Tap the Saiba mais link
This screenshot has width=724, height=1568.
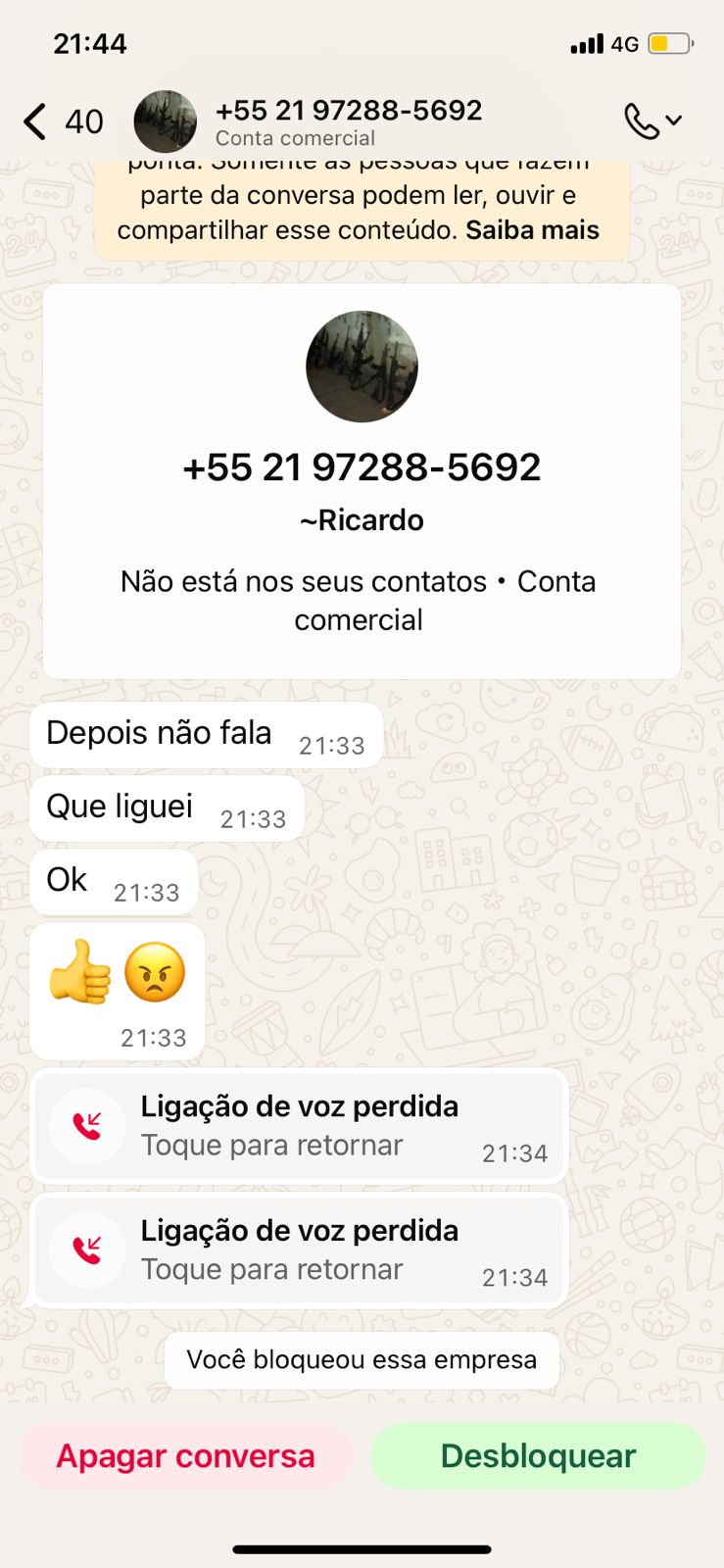[532, 230]
